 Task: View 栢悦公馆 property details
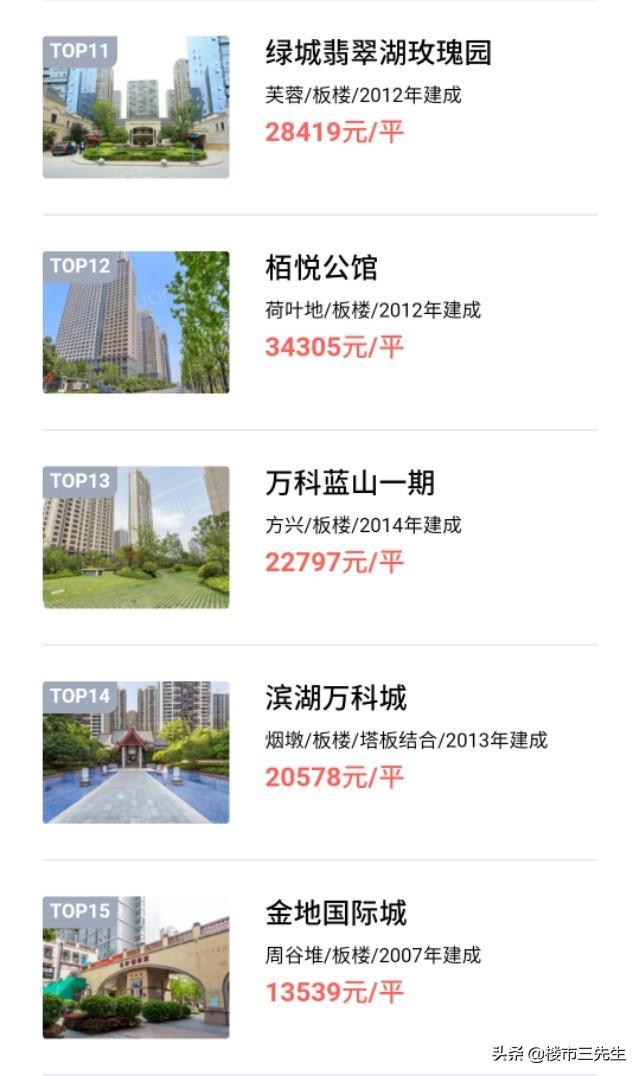point(321,268)
